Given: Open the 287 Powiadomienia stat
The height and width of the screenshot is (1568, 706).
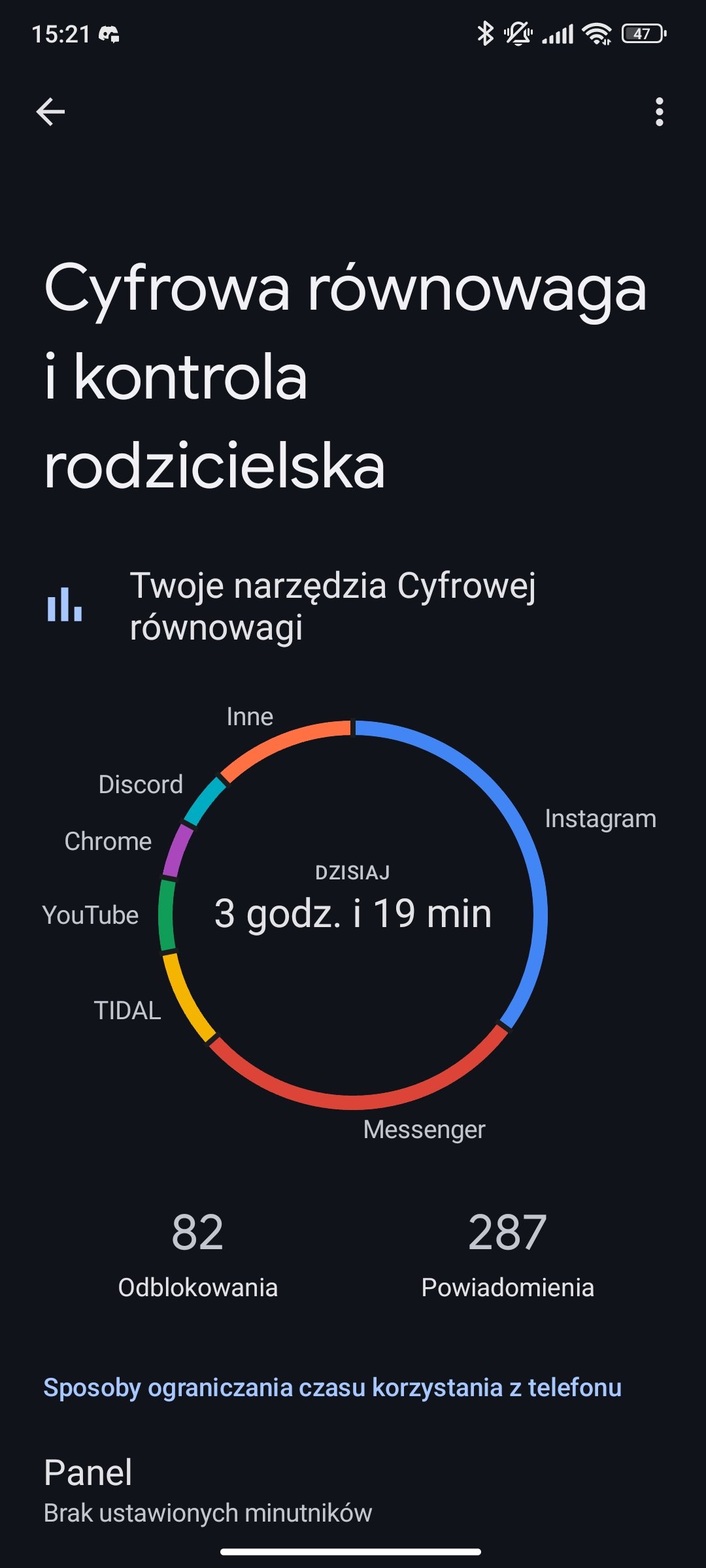Looking at the screenshot, I should pyautogui.click(x=507, y=1254).
